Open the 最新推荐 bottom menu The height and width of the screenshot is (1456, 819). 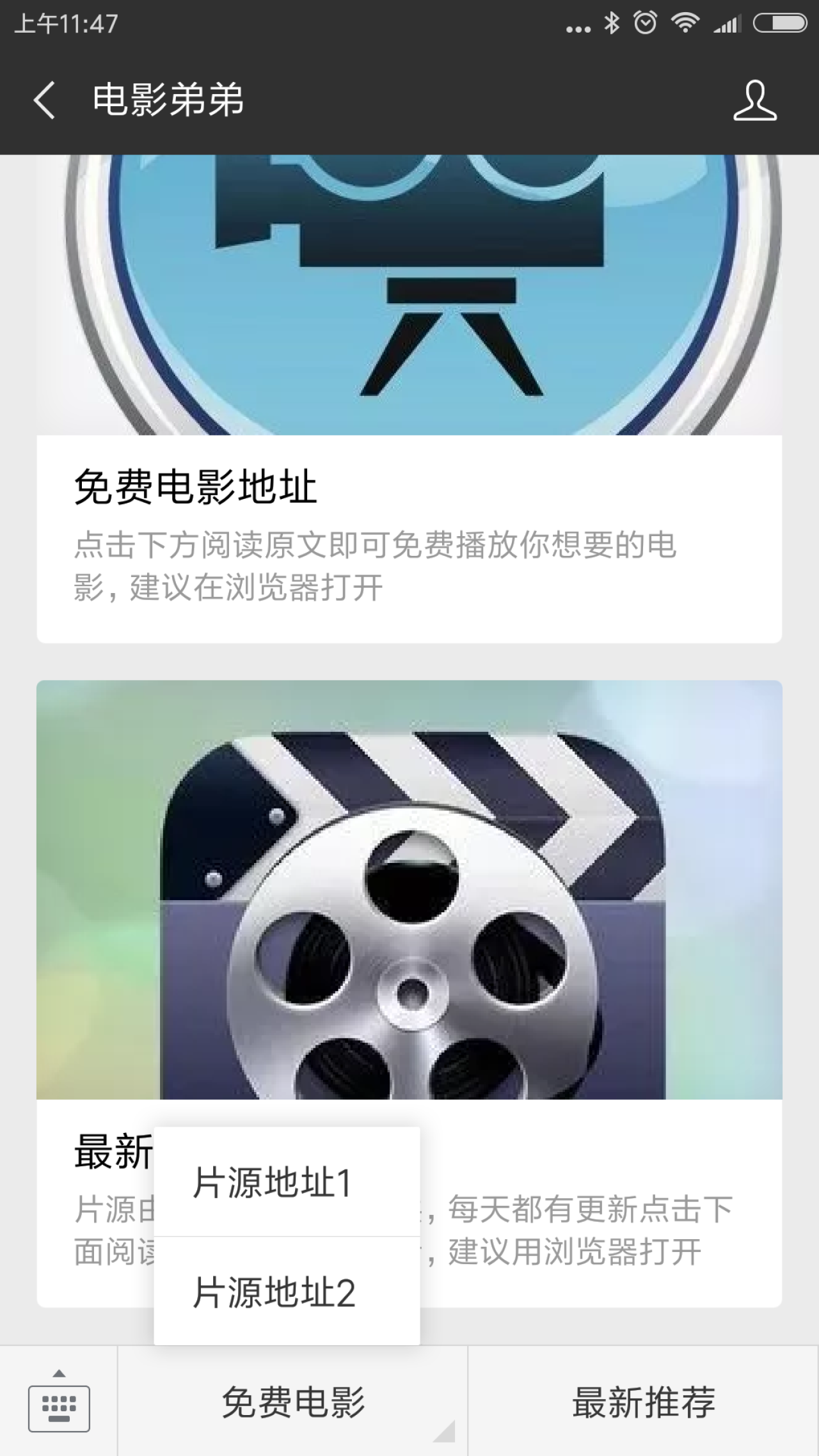coord(644,1402)
